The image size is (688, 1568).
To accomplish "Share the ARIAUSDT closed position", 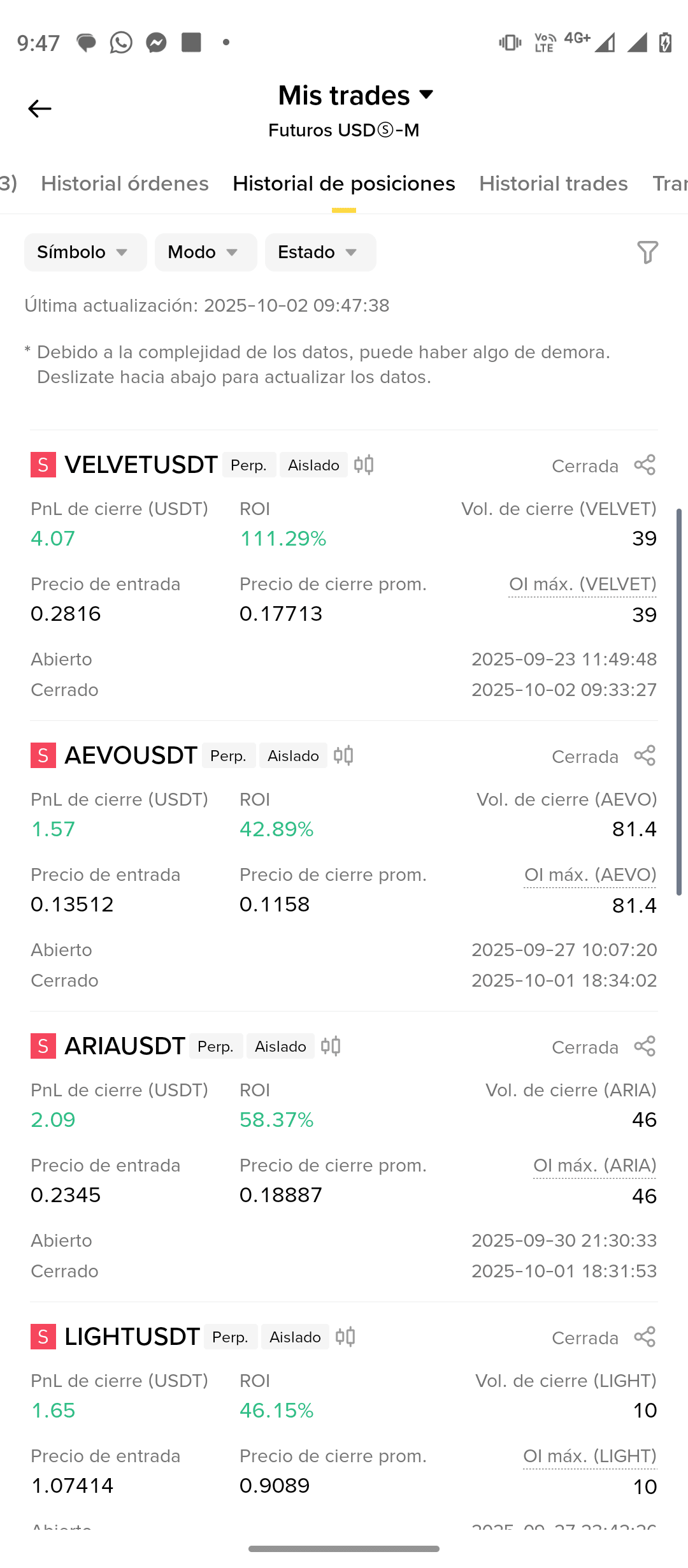I will click(x=645, y=1047).
